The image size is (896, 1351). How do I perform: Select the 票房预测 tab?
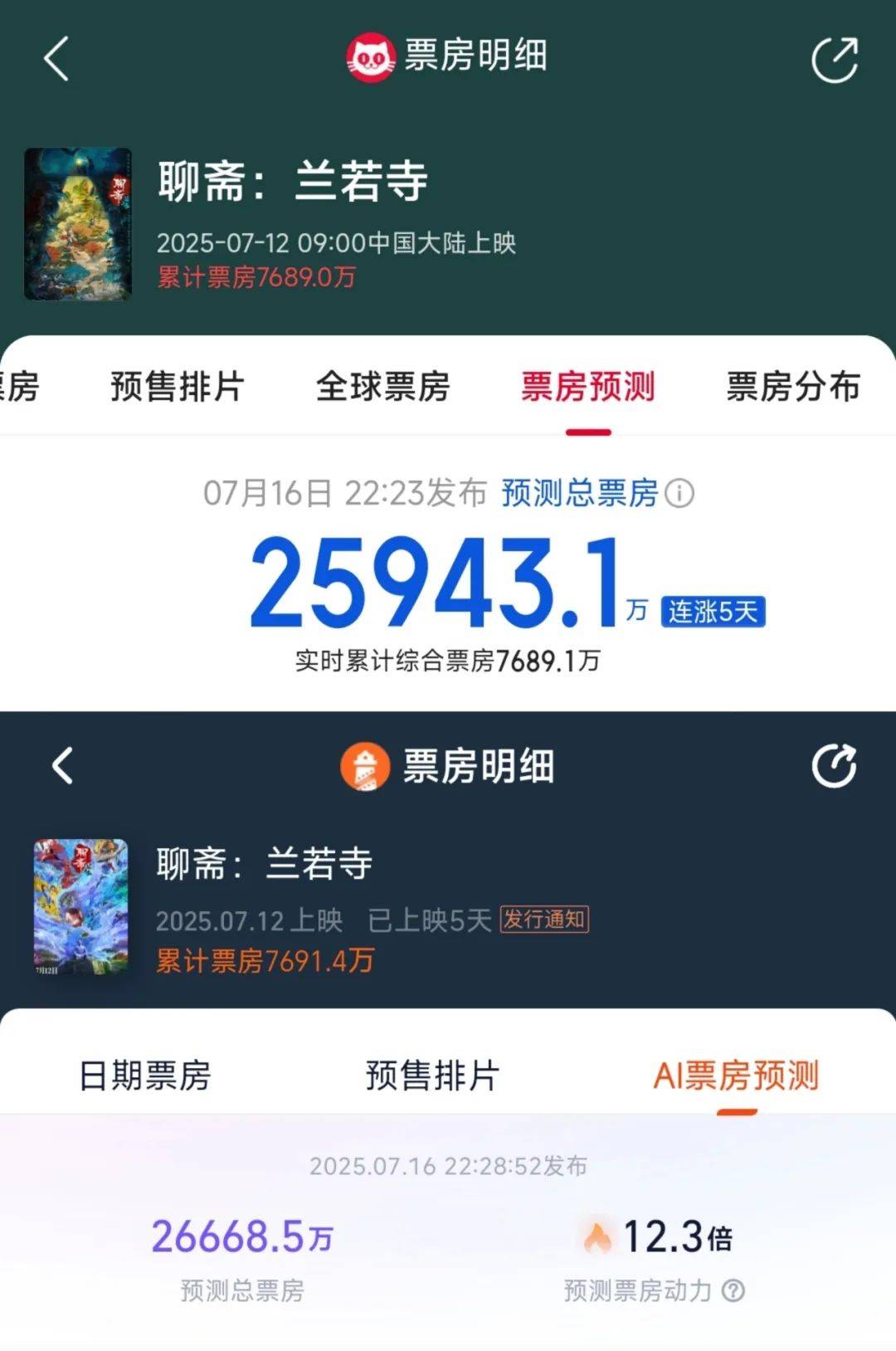tap(588, 386)
